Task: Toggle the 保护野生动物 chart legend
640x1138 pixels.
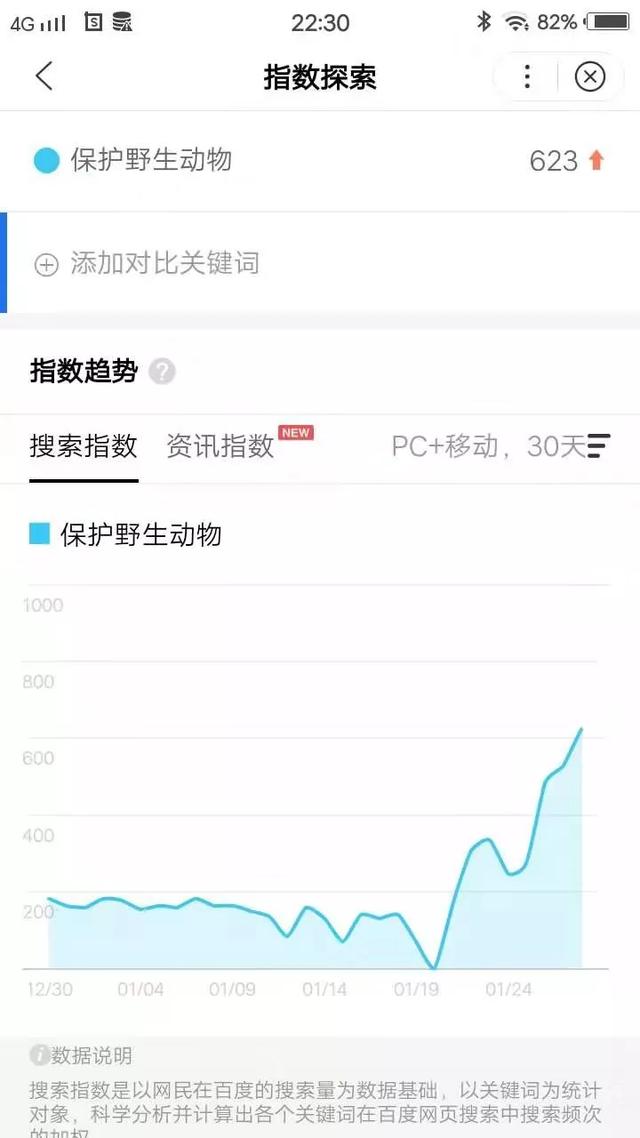Action: click(126, 535)
